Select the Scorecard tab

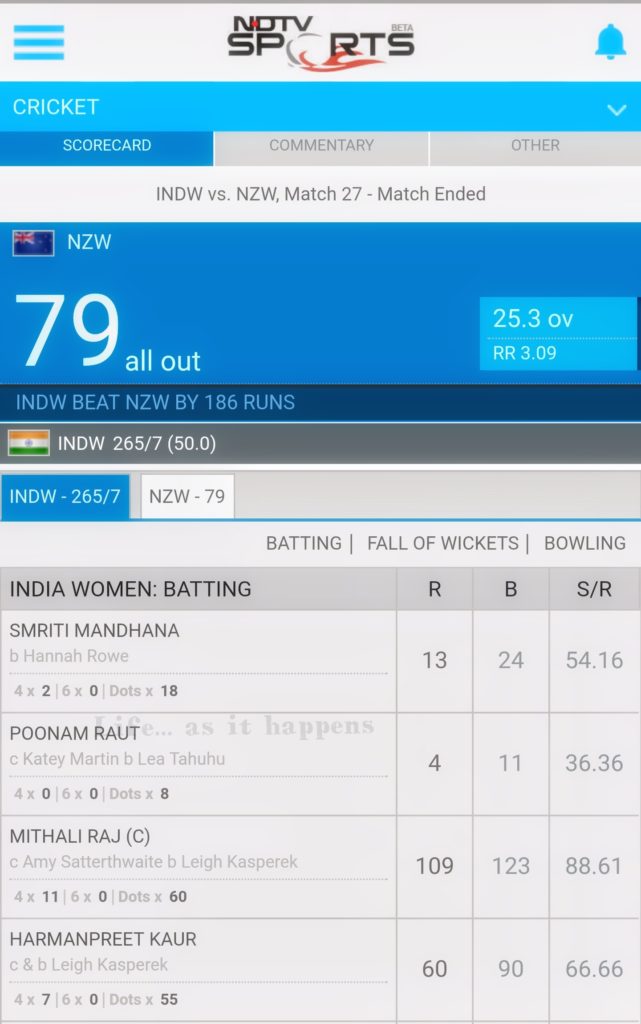[x=107, y=146]
